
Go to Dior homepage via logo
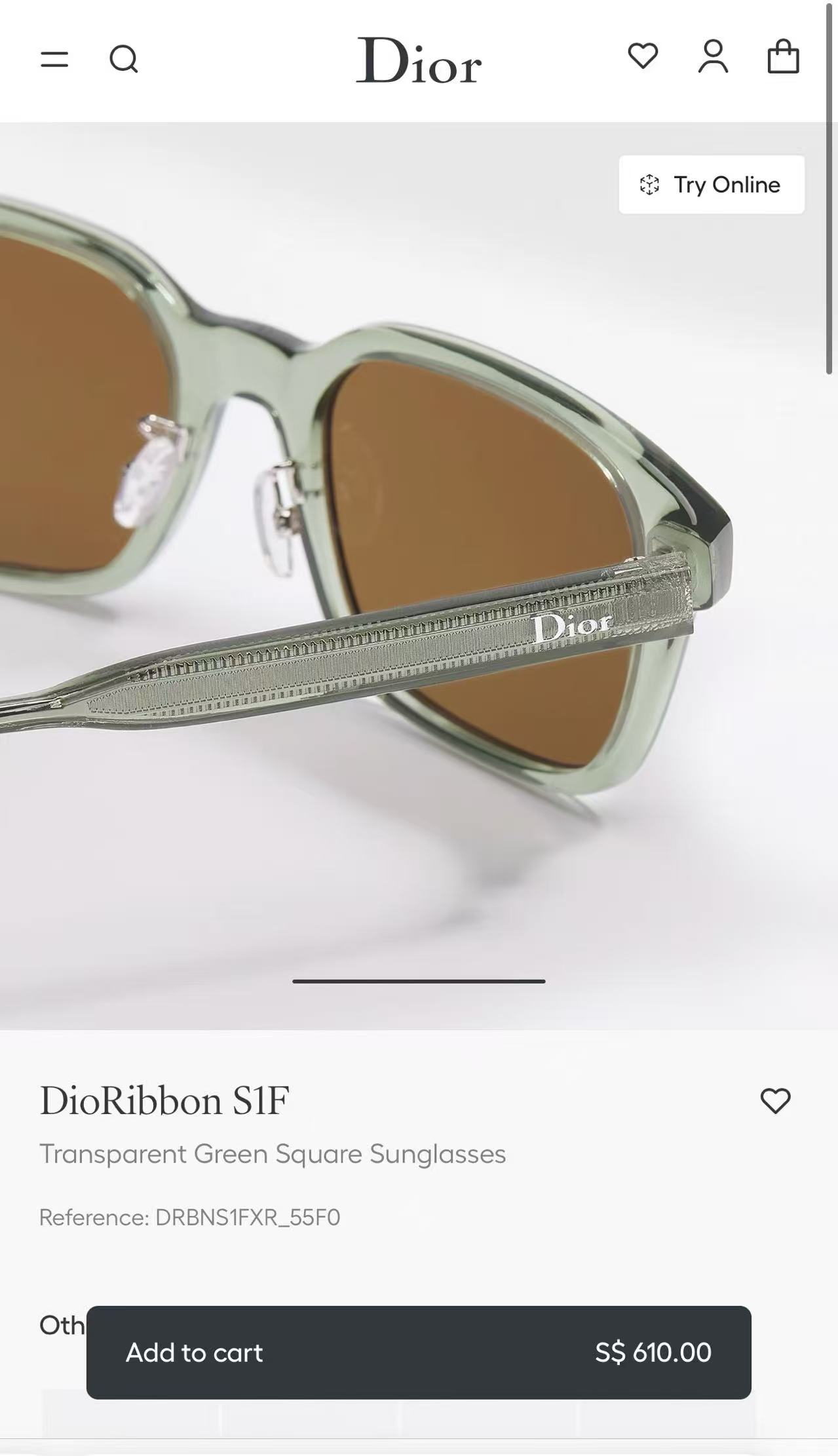pyautogui.click(x=419, y=60)
